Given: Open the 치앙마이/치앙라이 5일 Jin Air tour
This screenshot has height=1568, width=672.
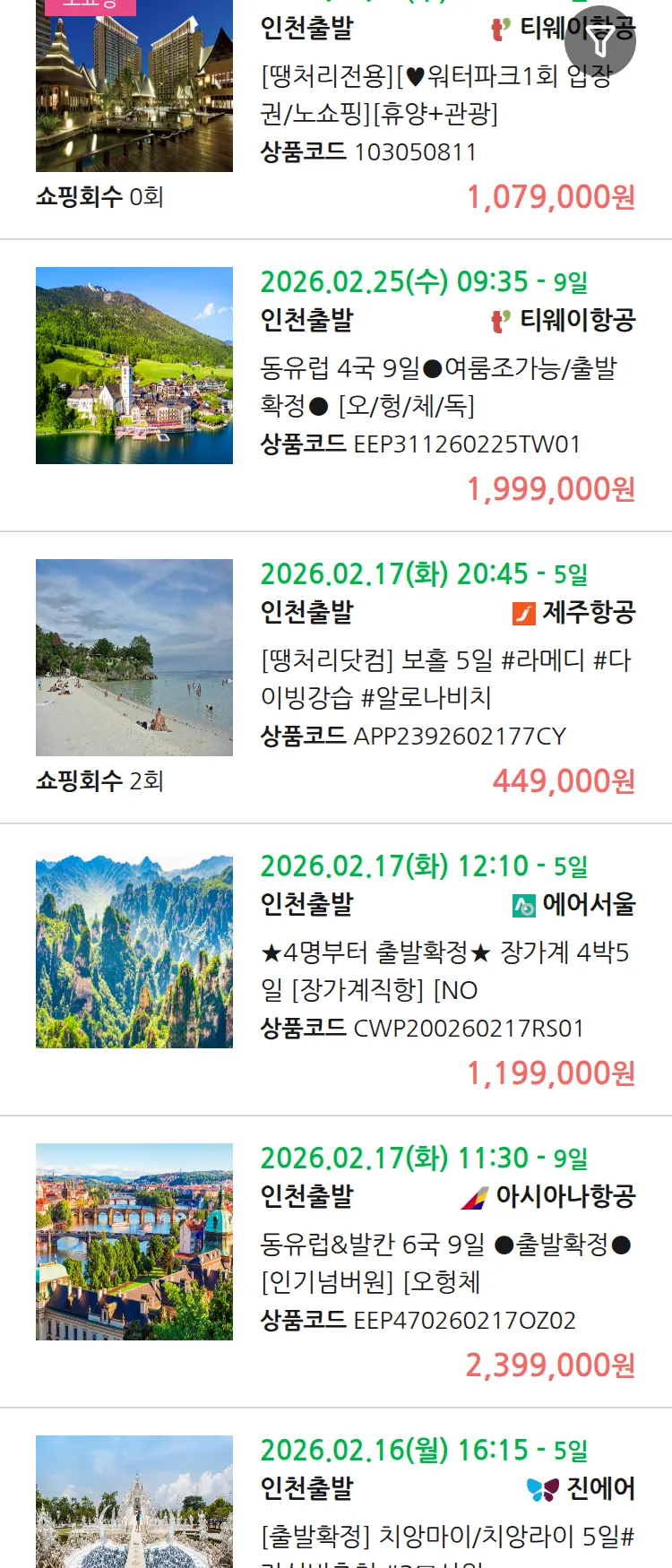Looking at the screenshot, I should pyautogui.click(x=446, y=1536).
